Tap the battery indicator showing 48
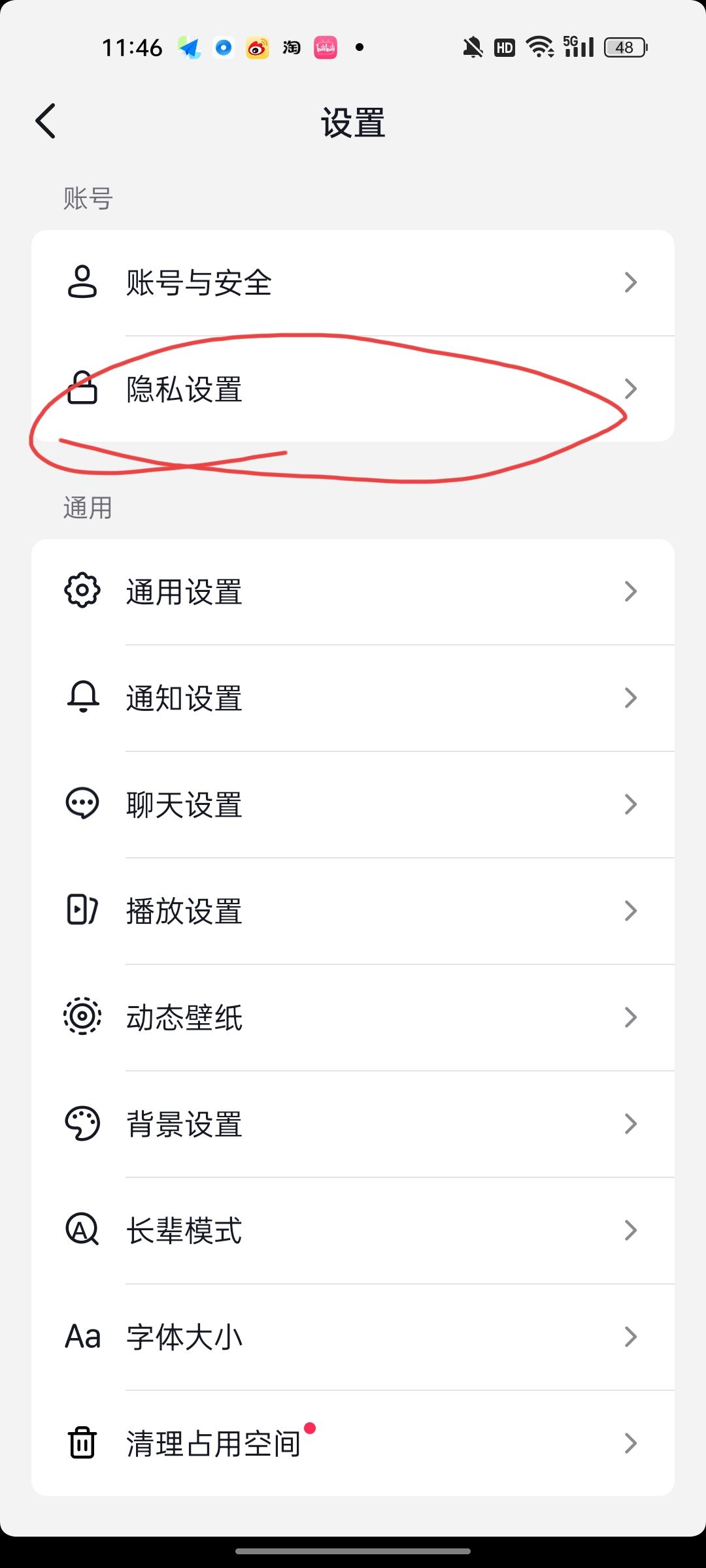Image resolution: width=706 pixels, height=1568 pixels. click(623, 48)
